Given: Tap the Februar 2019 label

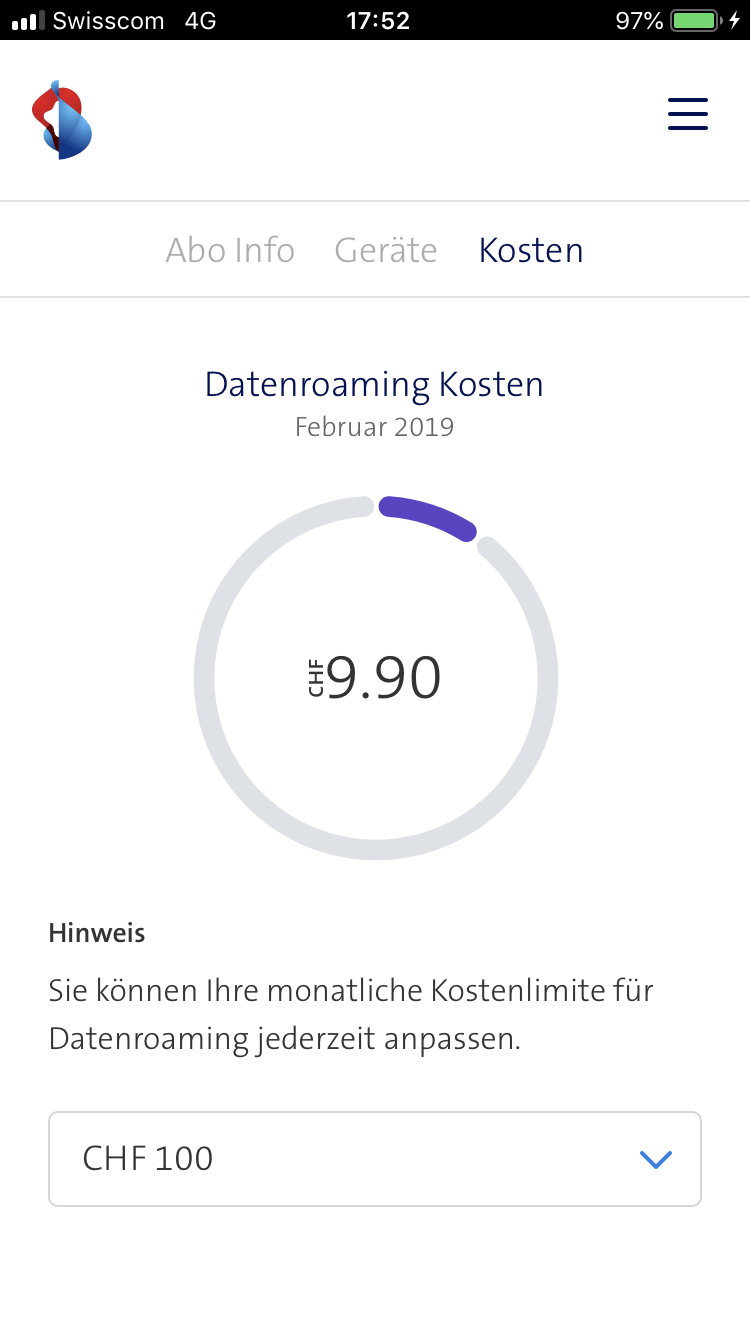Looking at the screenshot, I should (374, 426).
